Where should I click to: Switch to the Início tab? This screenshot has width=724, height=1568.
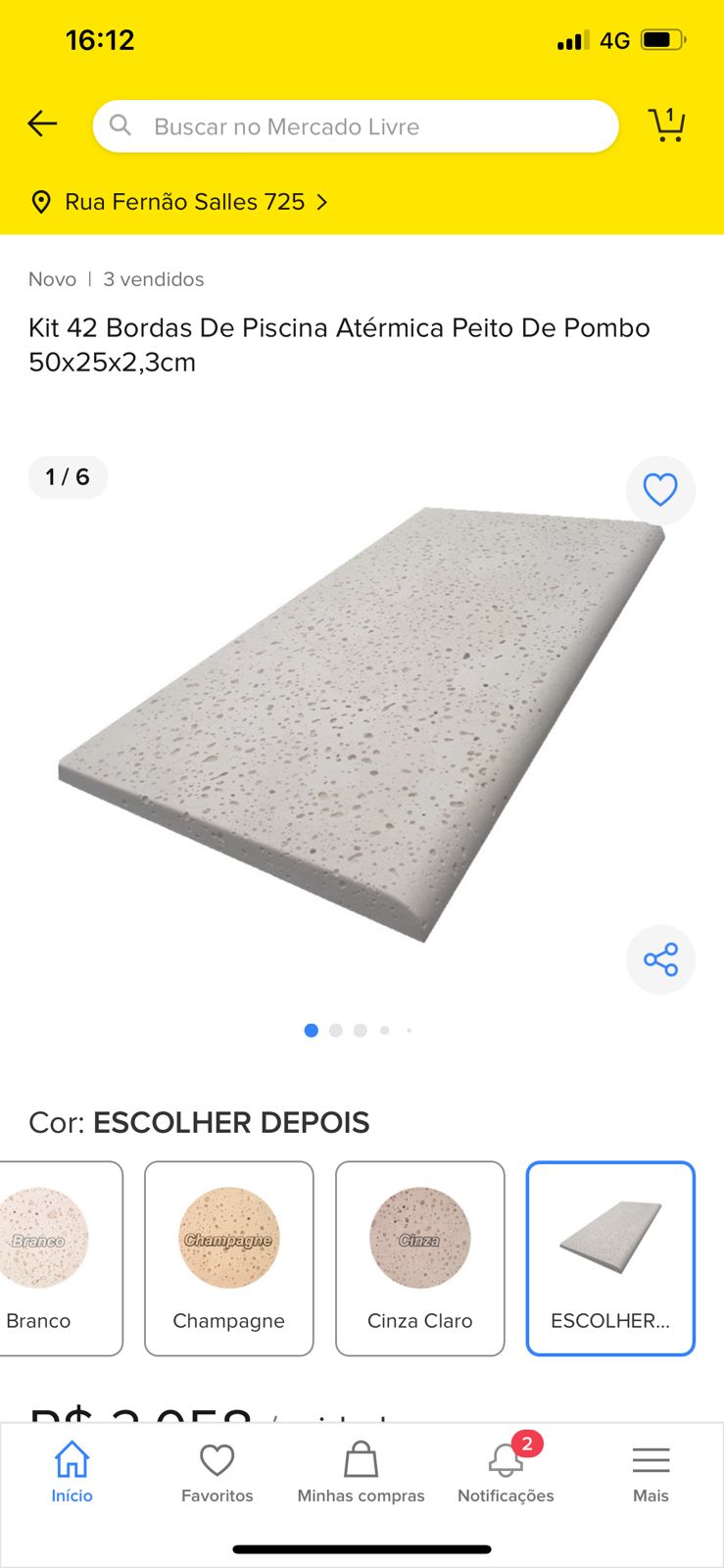point(72,1472)
